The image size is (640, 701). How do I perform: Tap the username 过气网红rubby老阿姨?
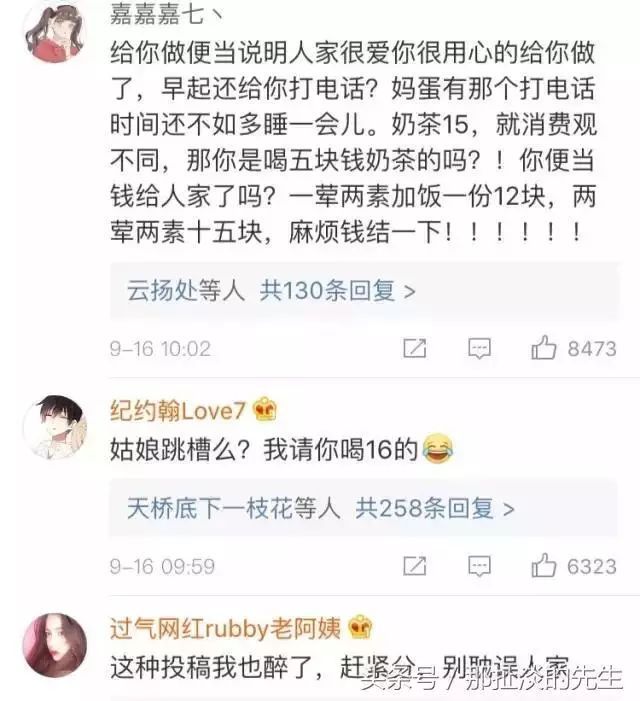(225, 629)
